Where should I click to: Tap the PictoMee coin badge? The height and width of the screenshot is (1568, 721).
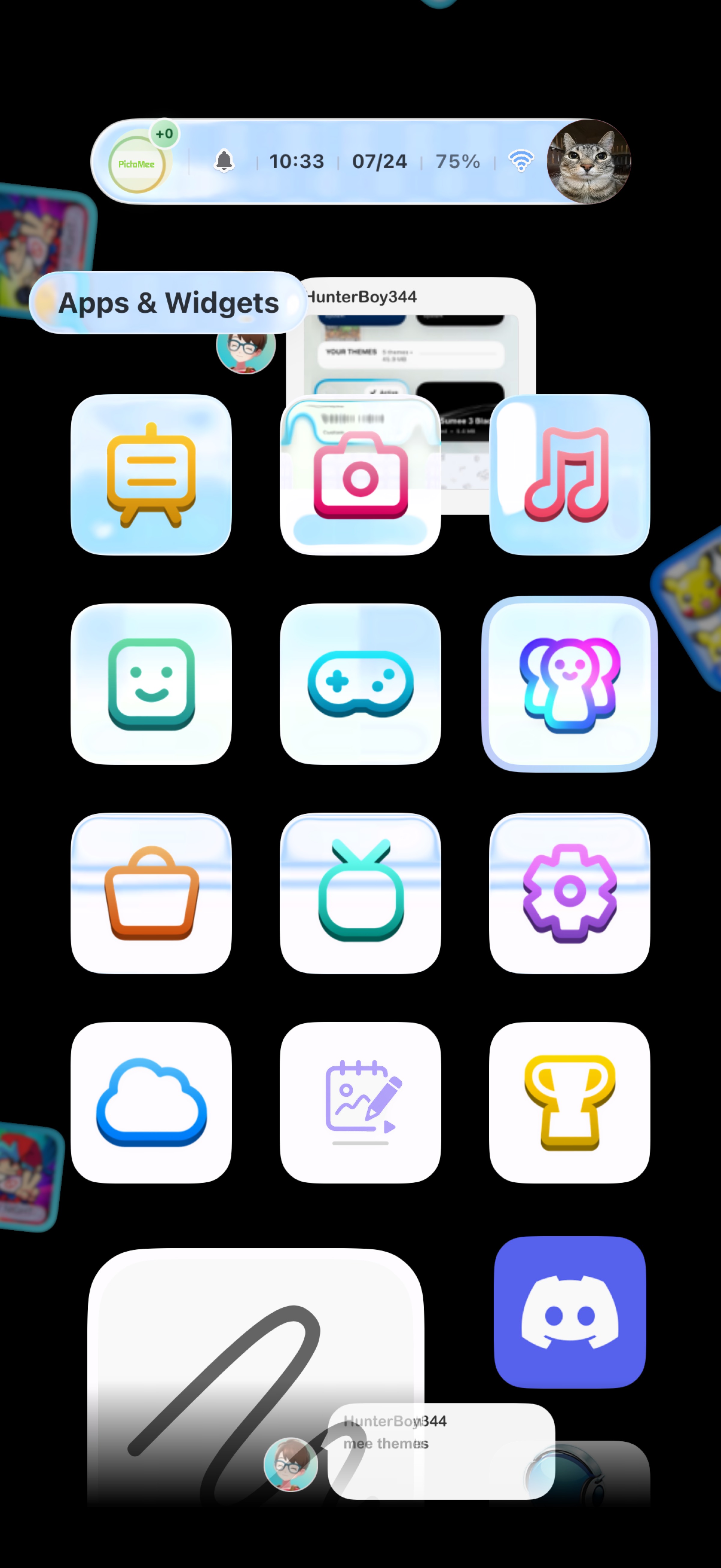coord(136,164)
